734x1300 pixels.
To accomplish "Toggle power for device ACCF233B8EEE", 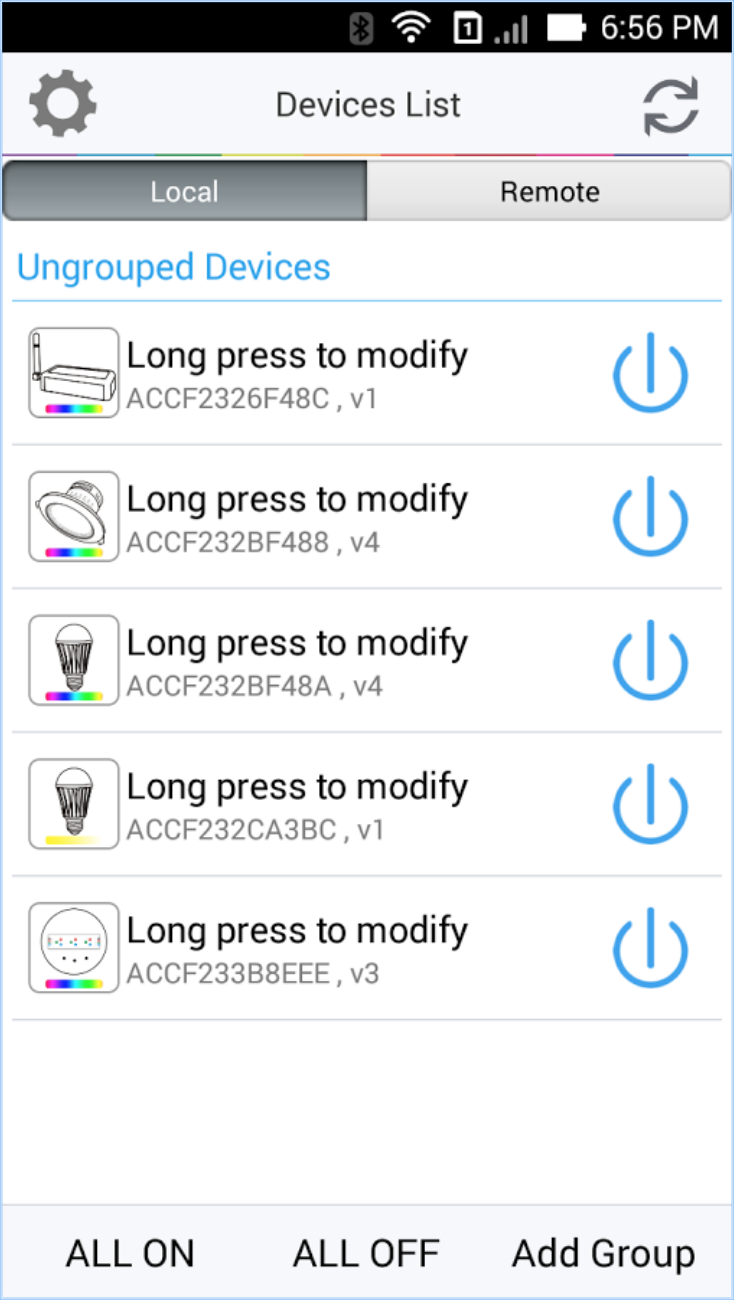I will tap(650, 947).
